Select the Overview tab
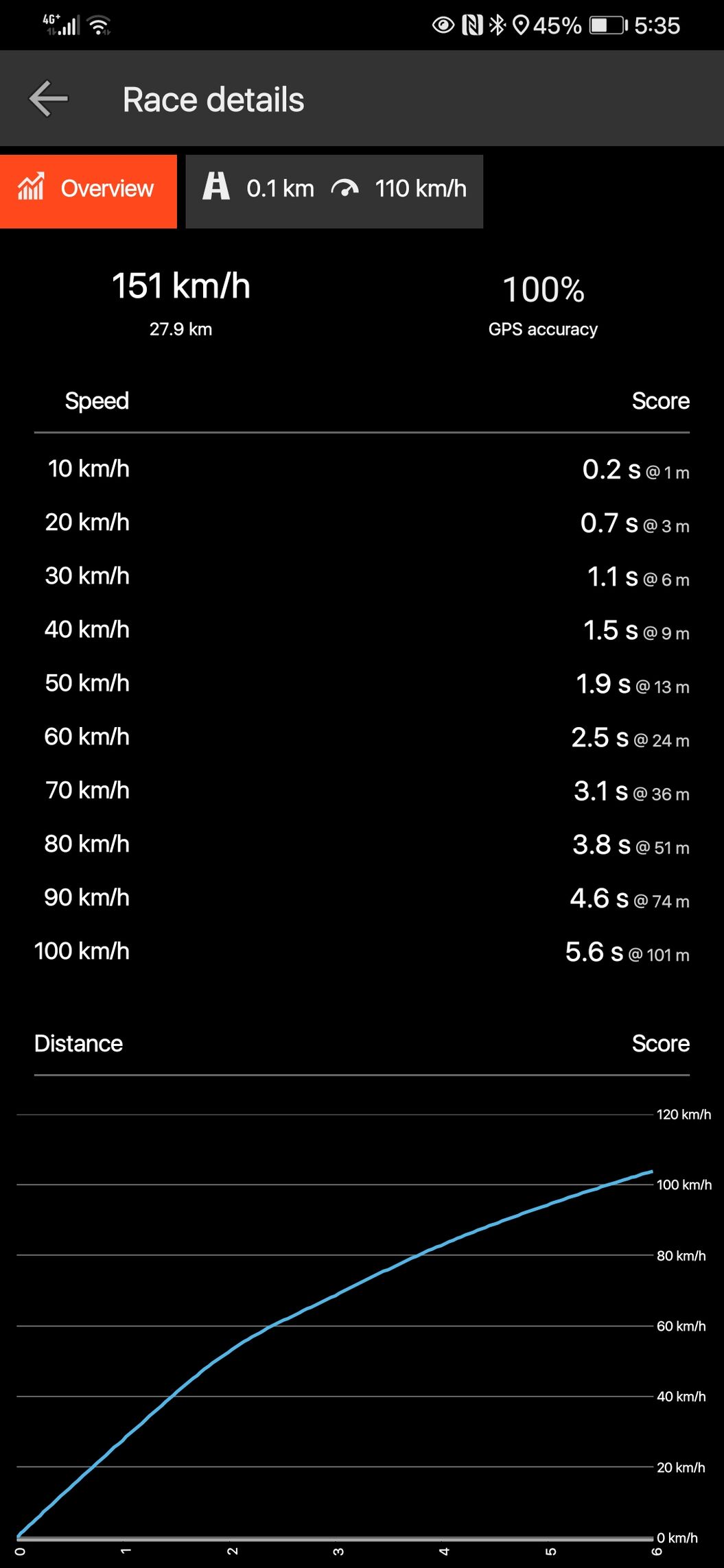 tap(89, 191)
